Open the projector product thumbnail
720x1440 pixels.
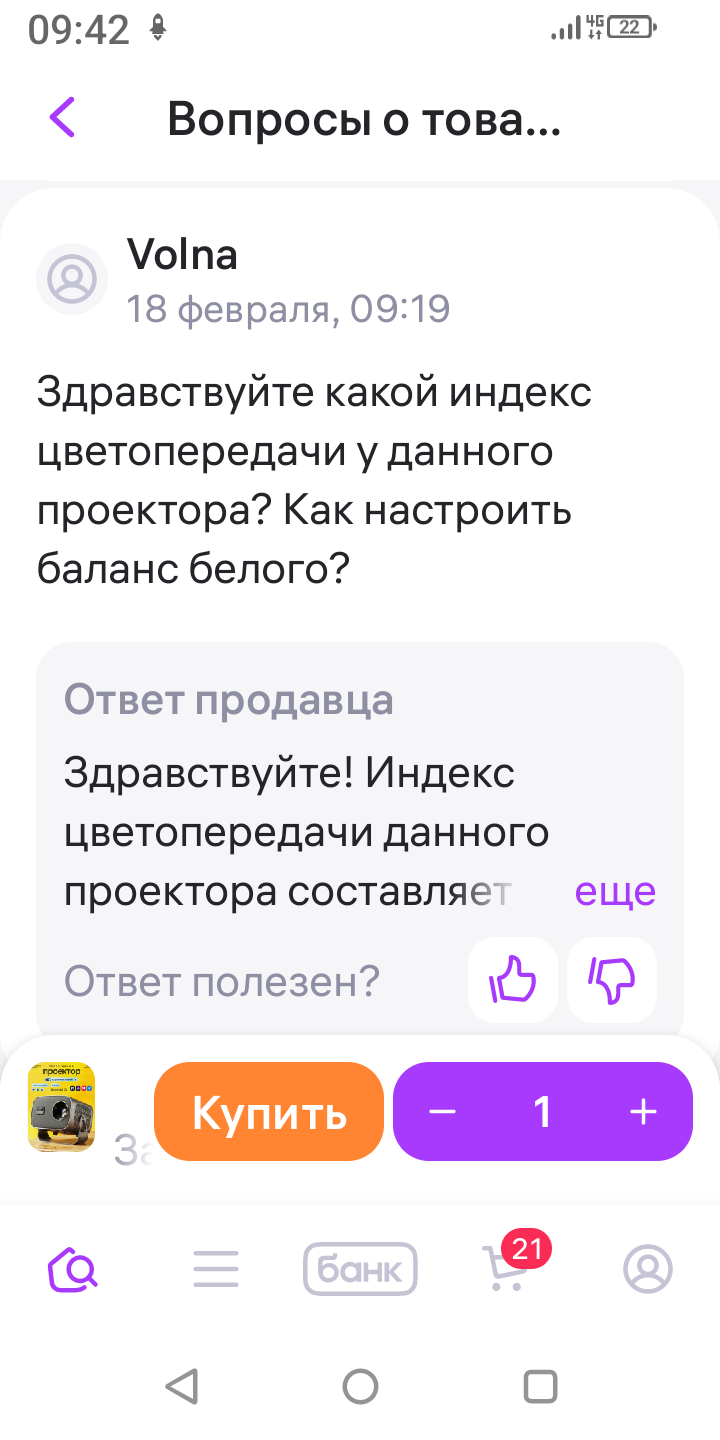[61, 1107]
